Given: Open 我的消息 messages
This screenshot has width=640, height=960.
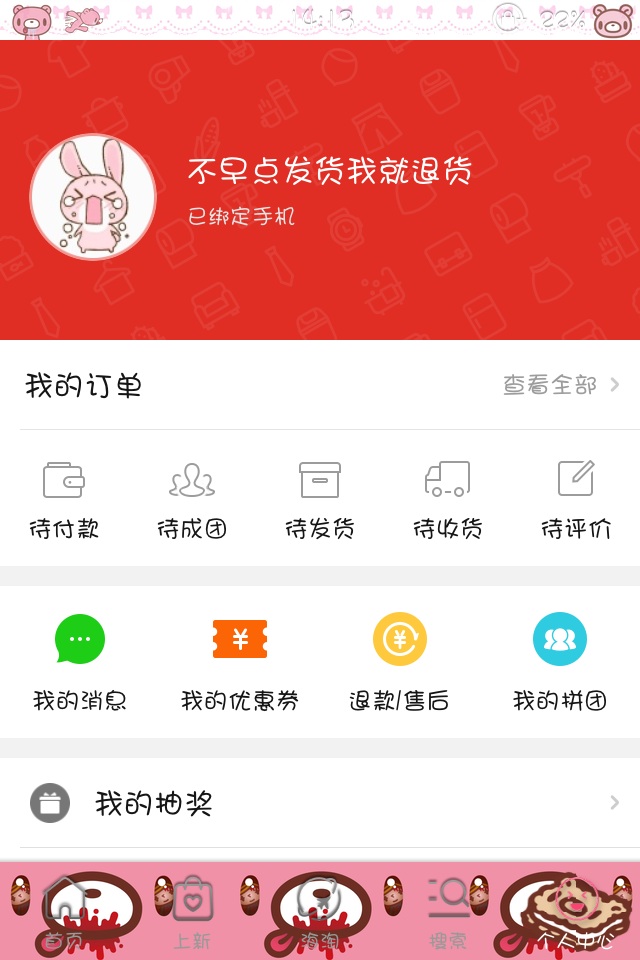Looking at the screenshot, I should coord(80,662).
